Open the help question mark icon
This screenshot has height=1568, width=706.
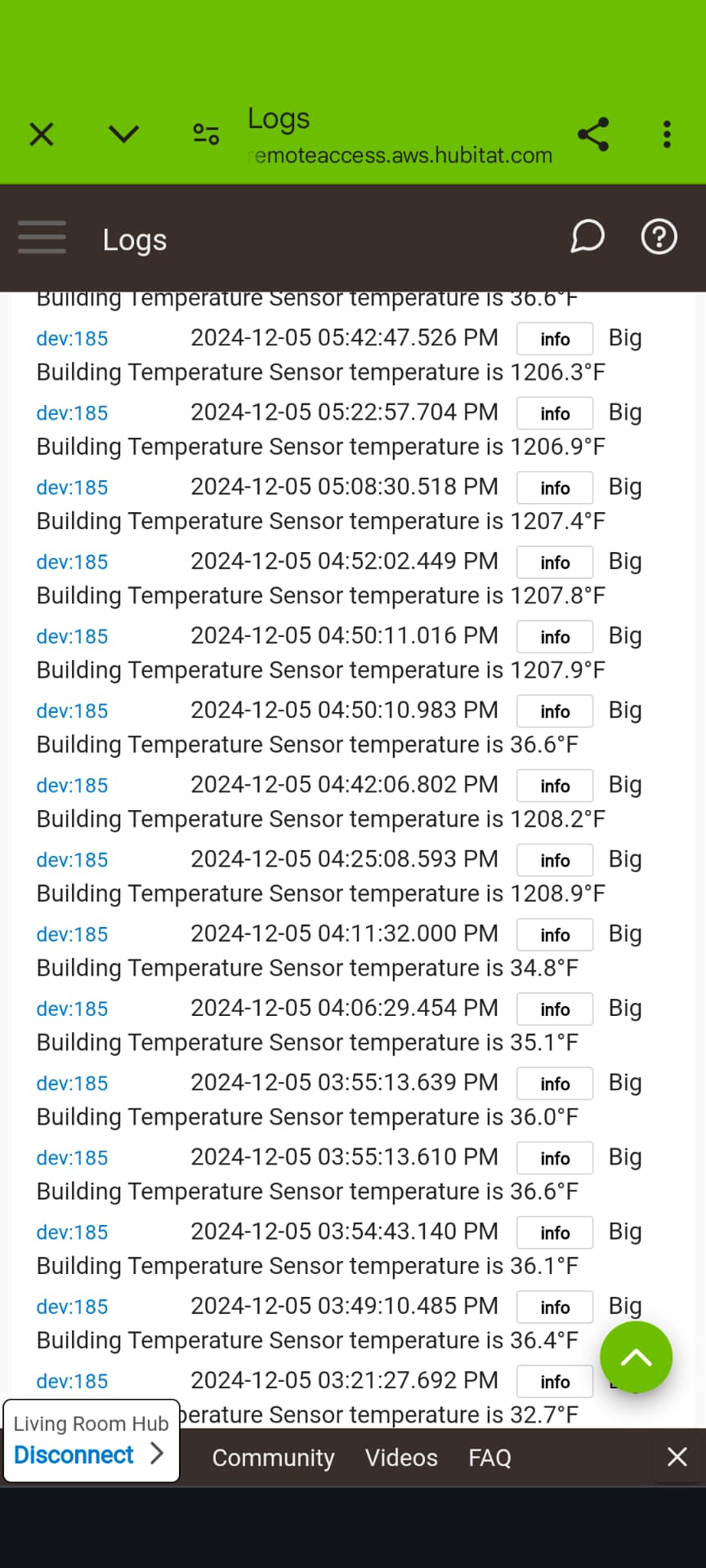pyautogui.click(x=659, y=238)
